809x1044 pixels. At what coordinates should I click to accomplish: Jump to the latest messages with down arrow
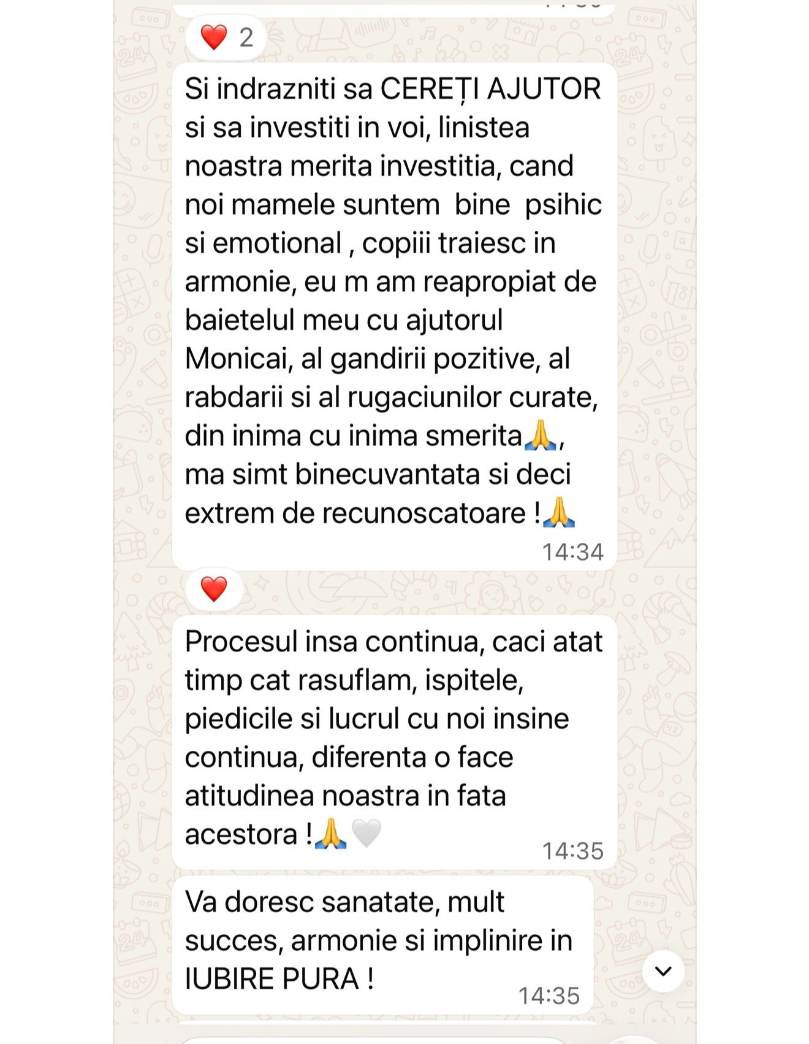663,971
